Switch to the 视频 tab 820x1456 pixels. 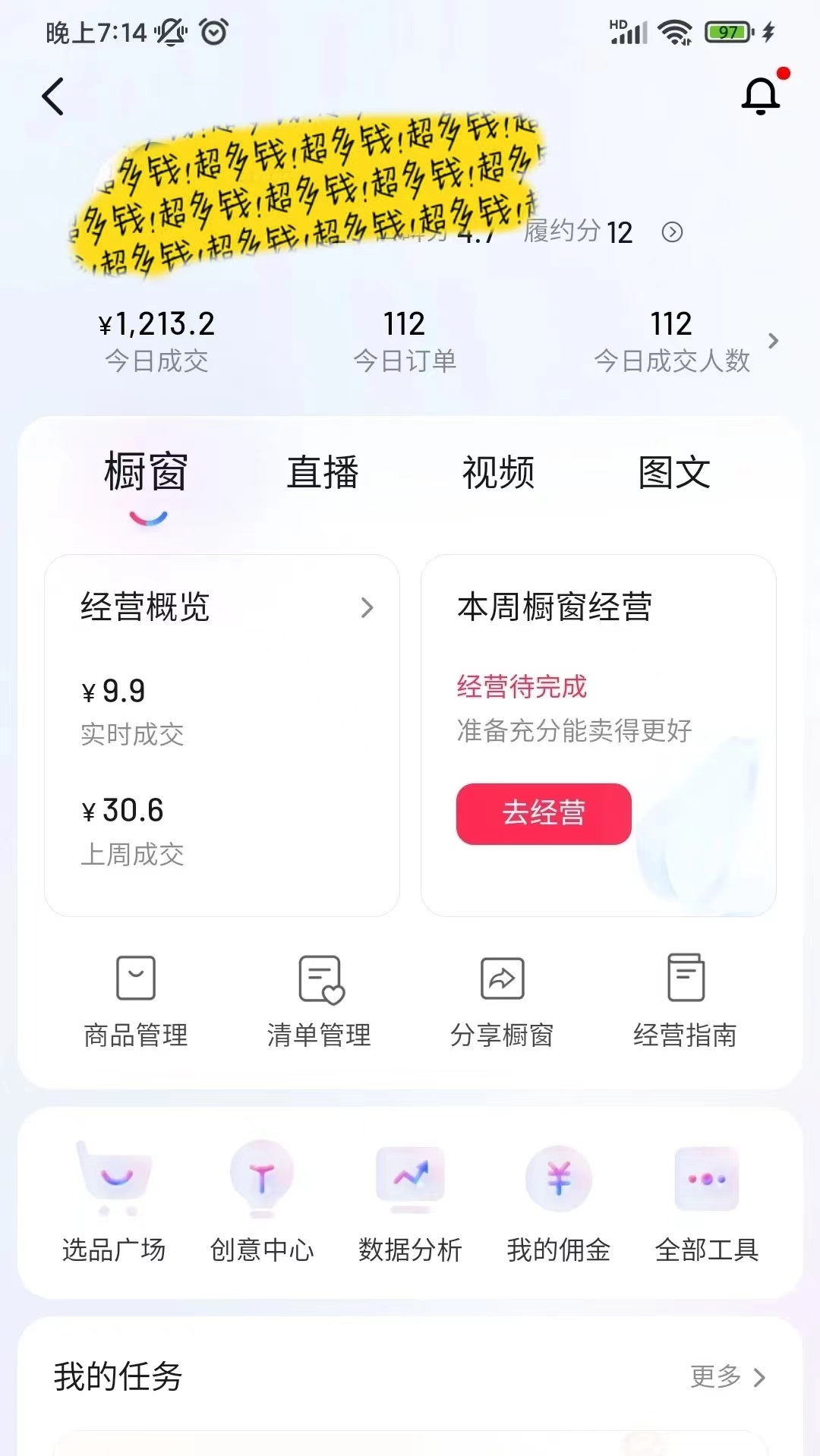[499, 473]
